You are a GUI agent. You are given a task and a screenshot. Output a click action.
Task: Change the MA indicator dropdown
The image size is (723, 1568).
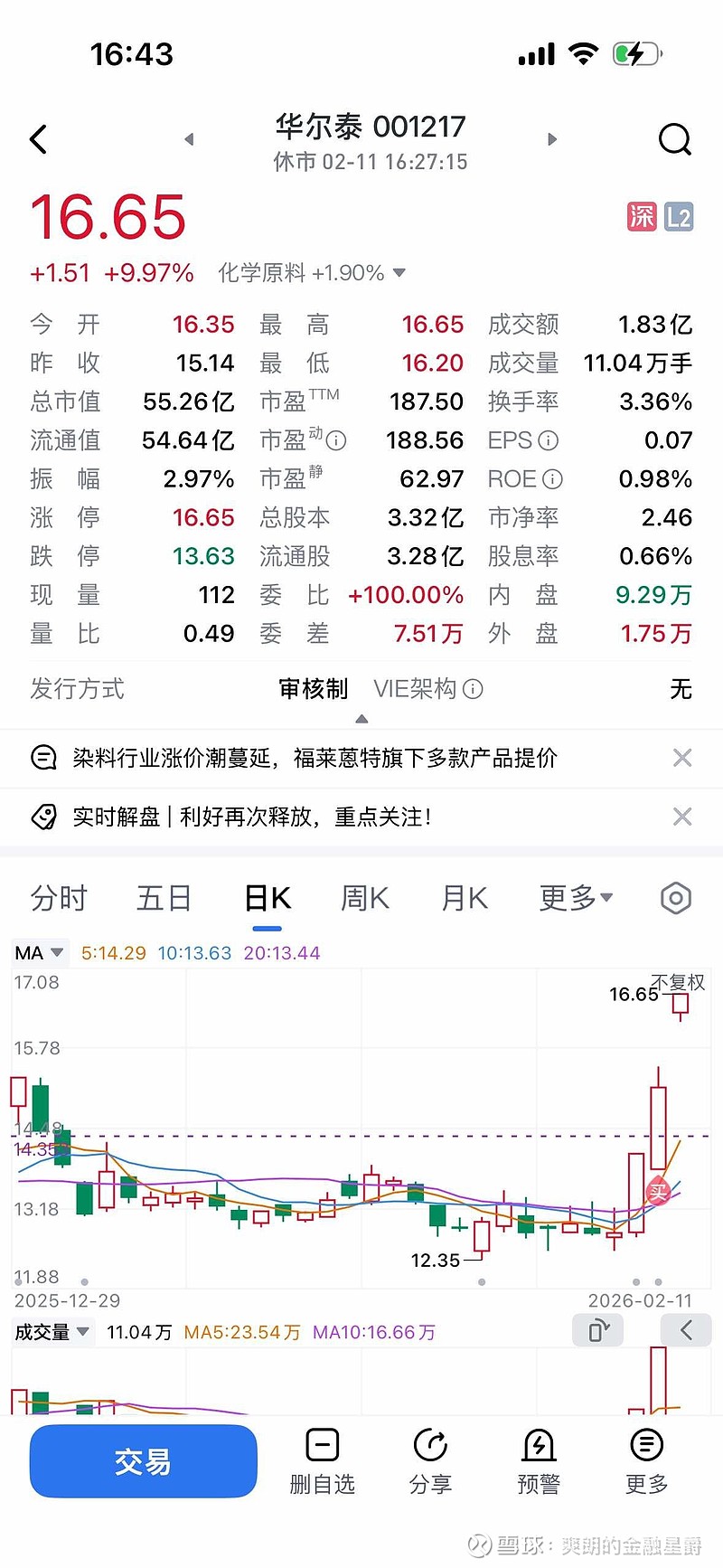pyautogui.click(x=40, y=953)
